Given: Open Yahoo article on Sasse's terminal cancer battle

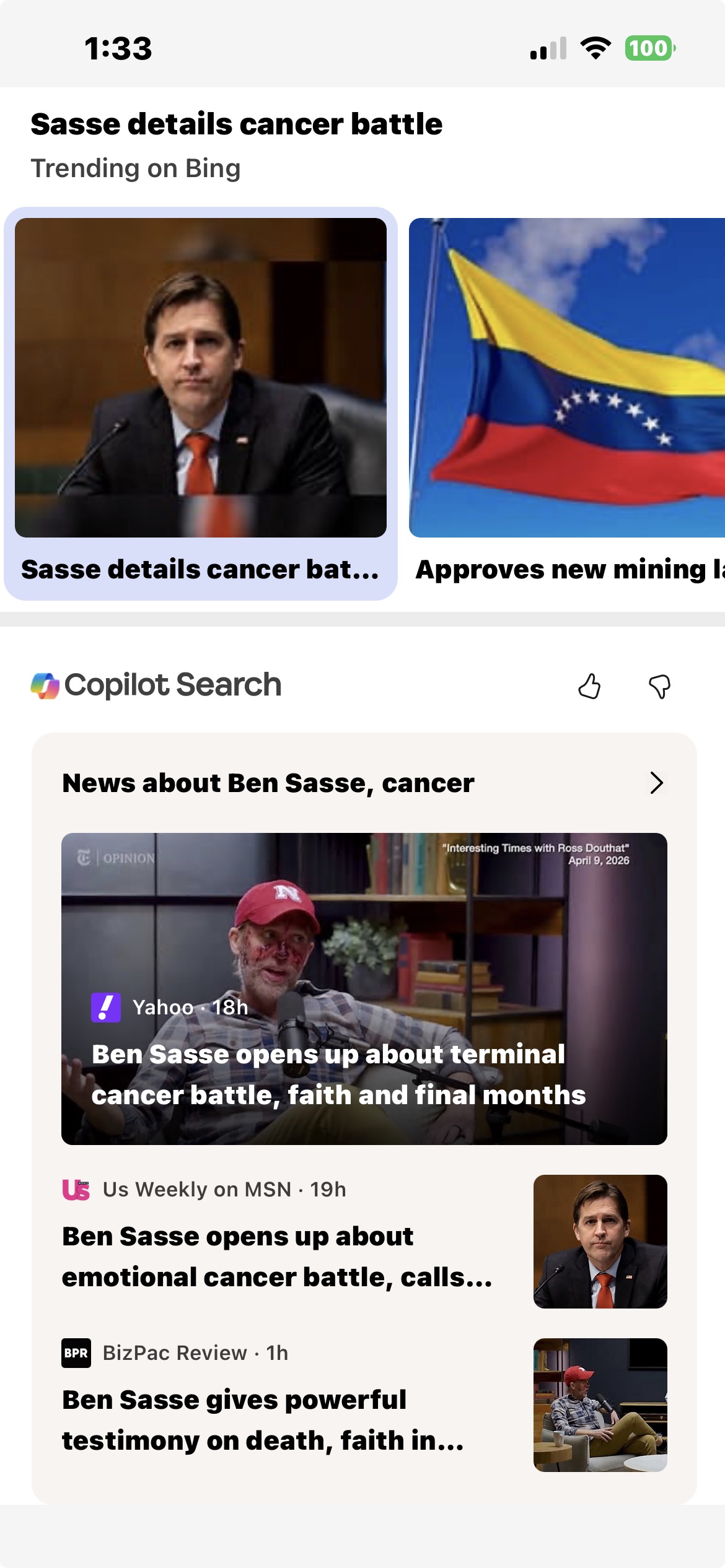Looking at the screenshot, I should 364,988.
